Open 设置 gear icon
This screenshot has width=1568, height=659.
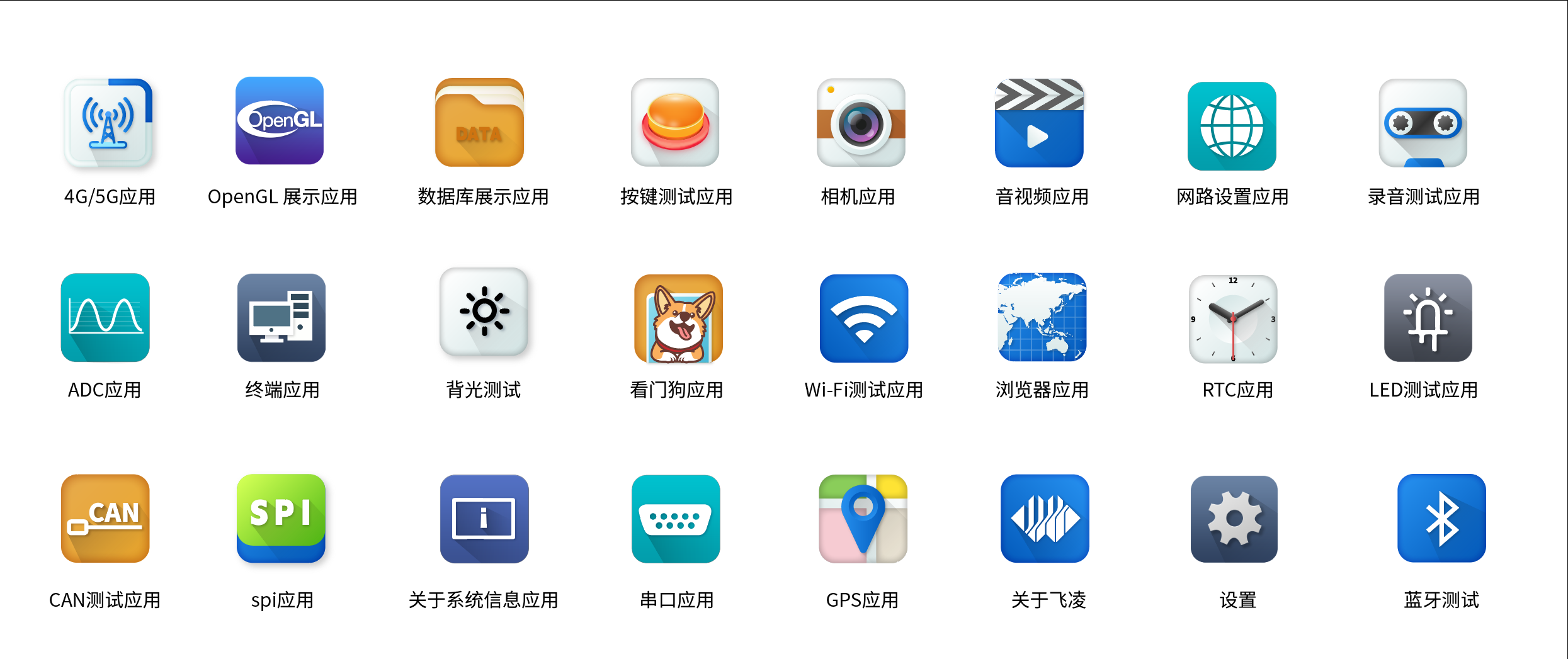coord(1234,519)
